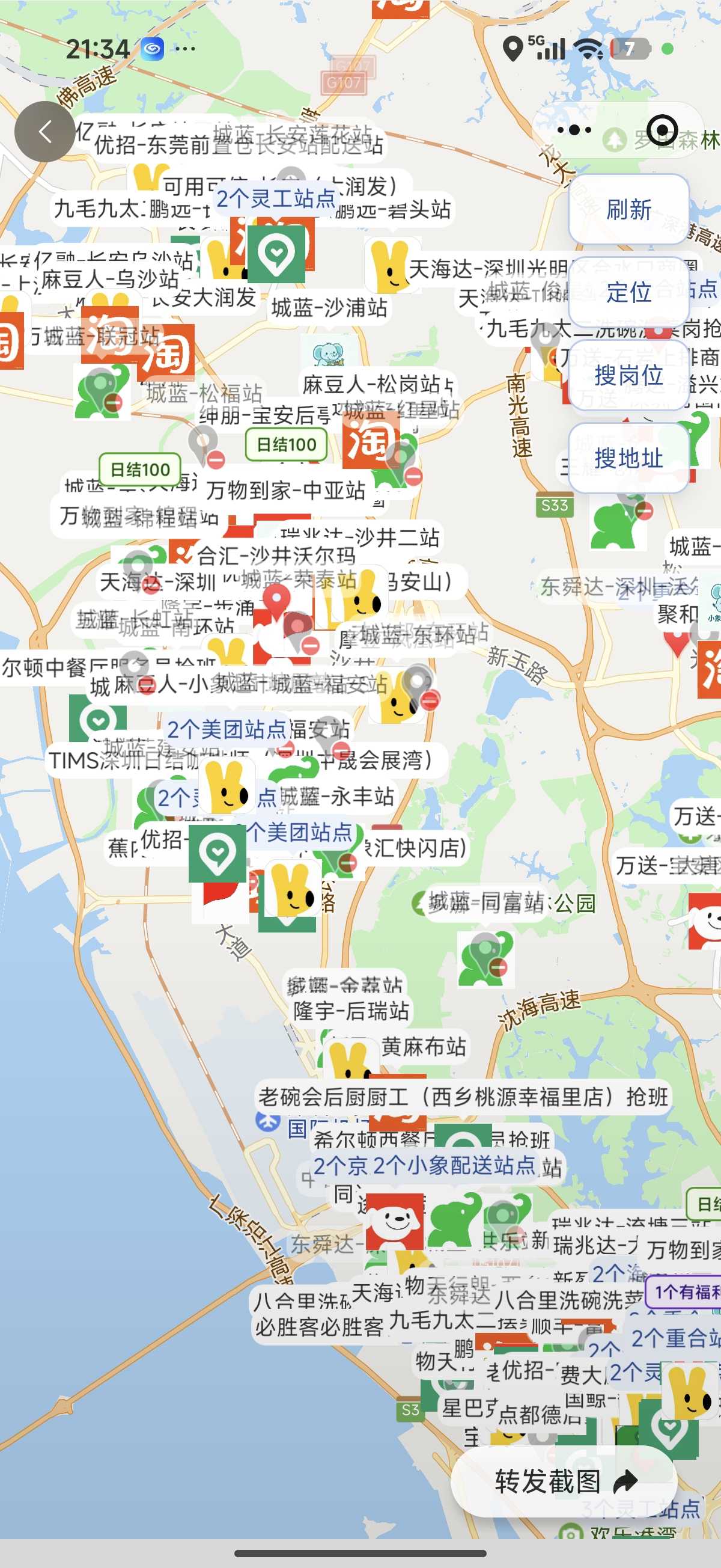Select the 城蓝-沙浦站 map marker
Screen dimensions: 721x1568
329,308
